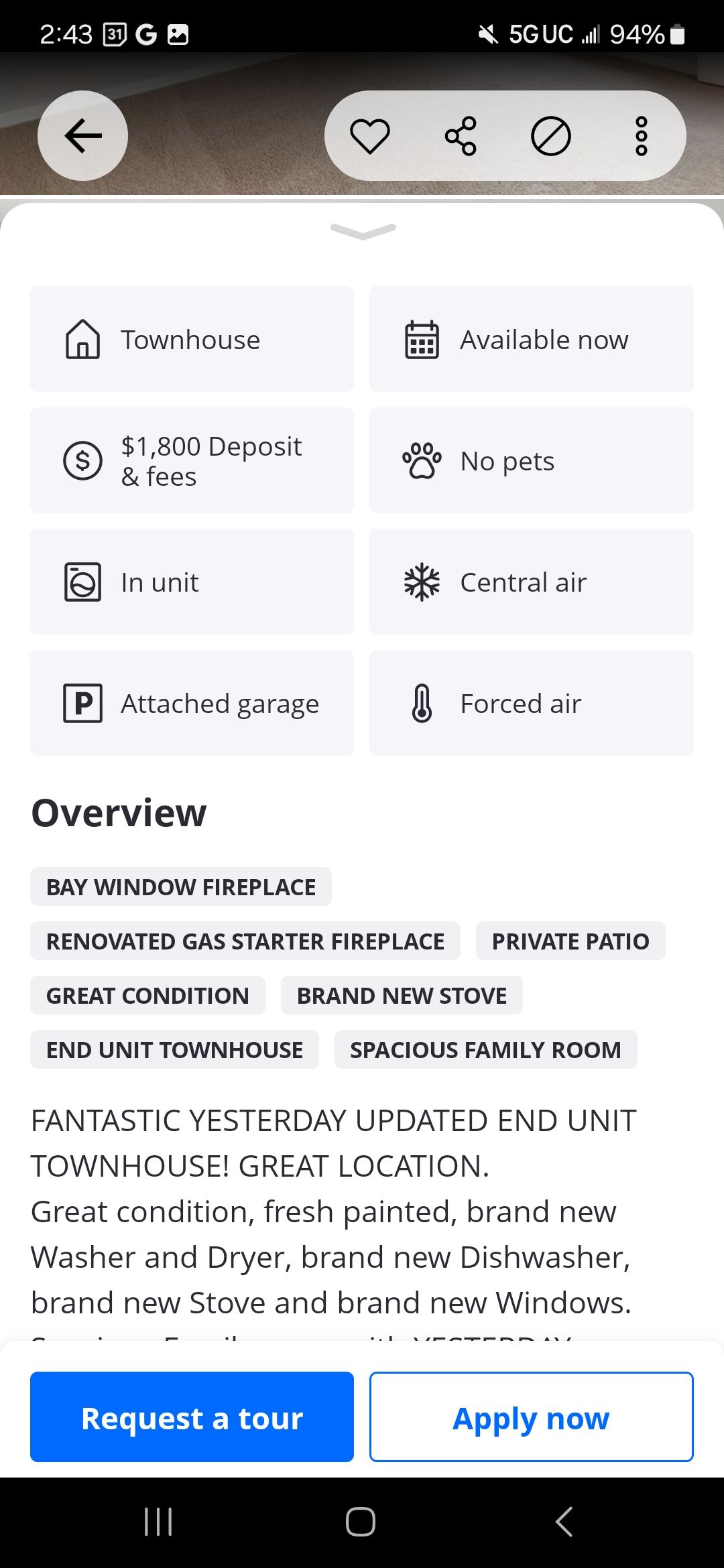Viewport: 724px width, 1568px height.
Task: Tap the heart icon to favorite this listing
Action: [370, 135]
